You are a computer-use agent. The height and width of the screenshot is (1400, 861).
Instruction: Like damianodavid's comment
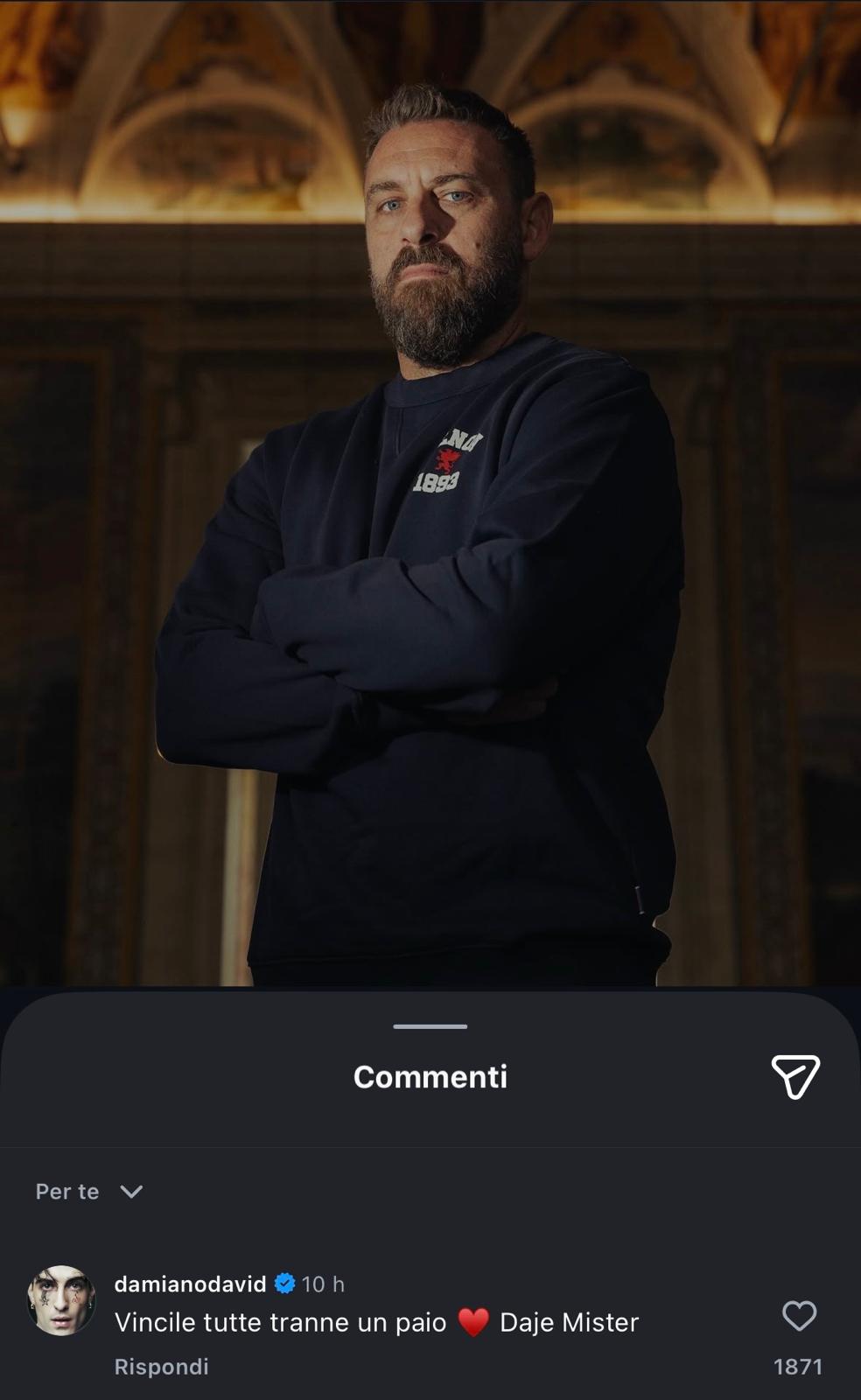[798, 1316]
